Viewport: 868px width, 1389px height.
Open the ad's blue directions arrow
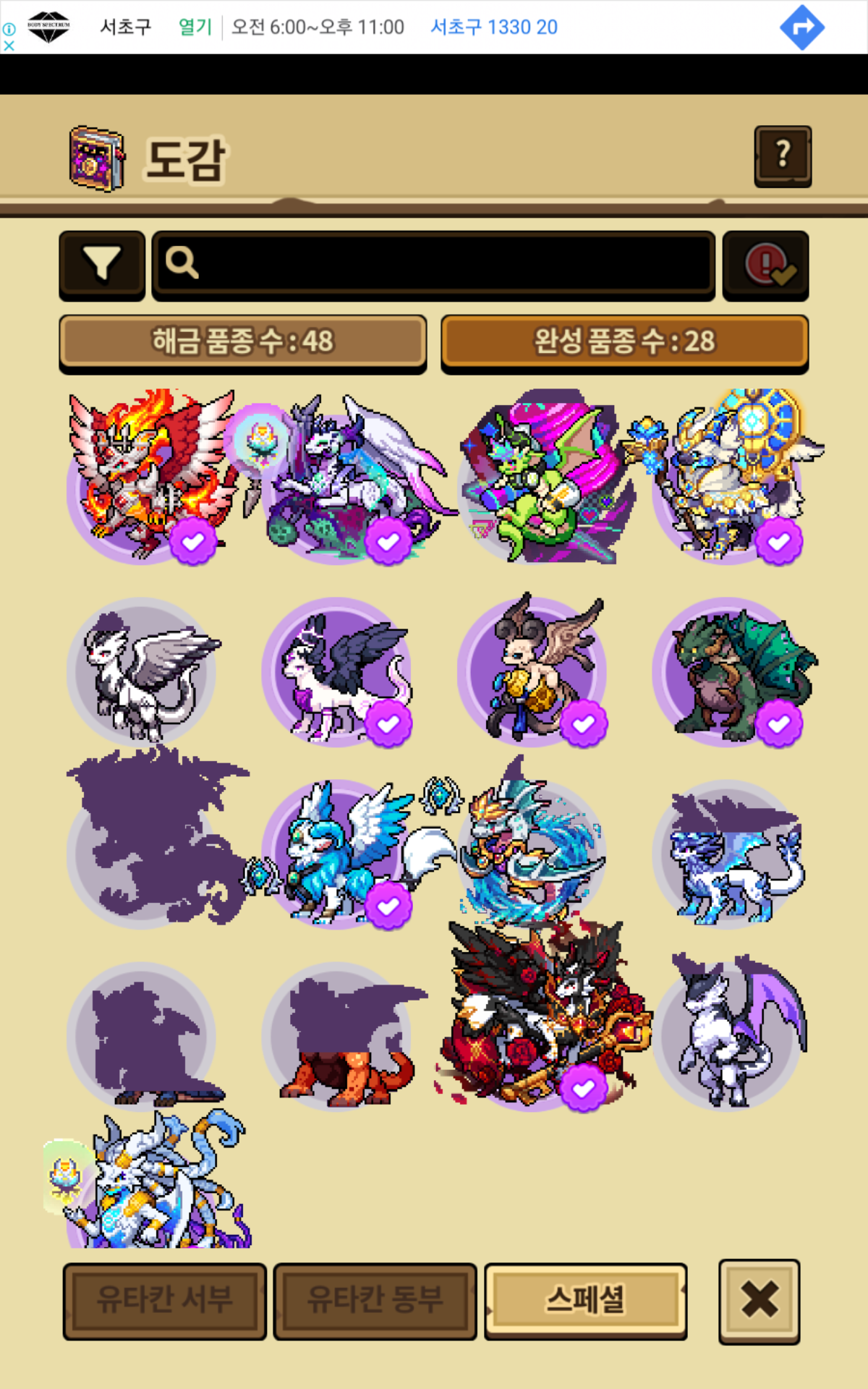[x=801, y=27]
